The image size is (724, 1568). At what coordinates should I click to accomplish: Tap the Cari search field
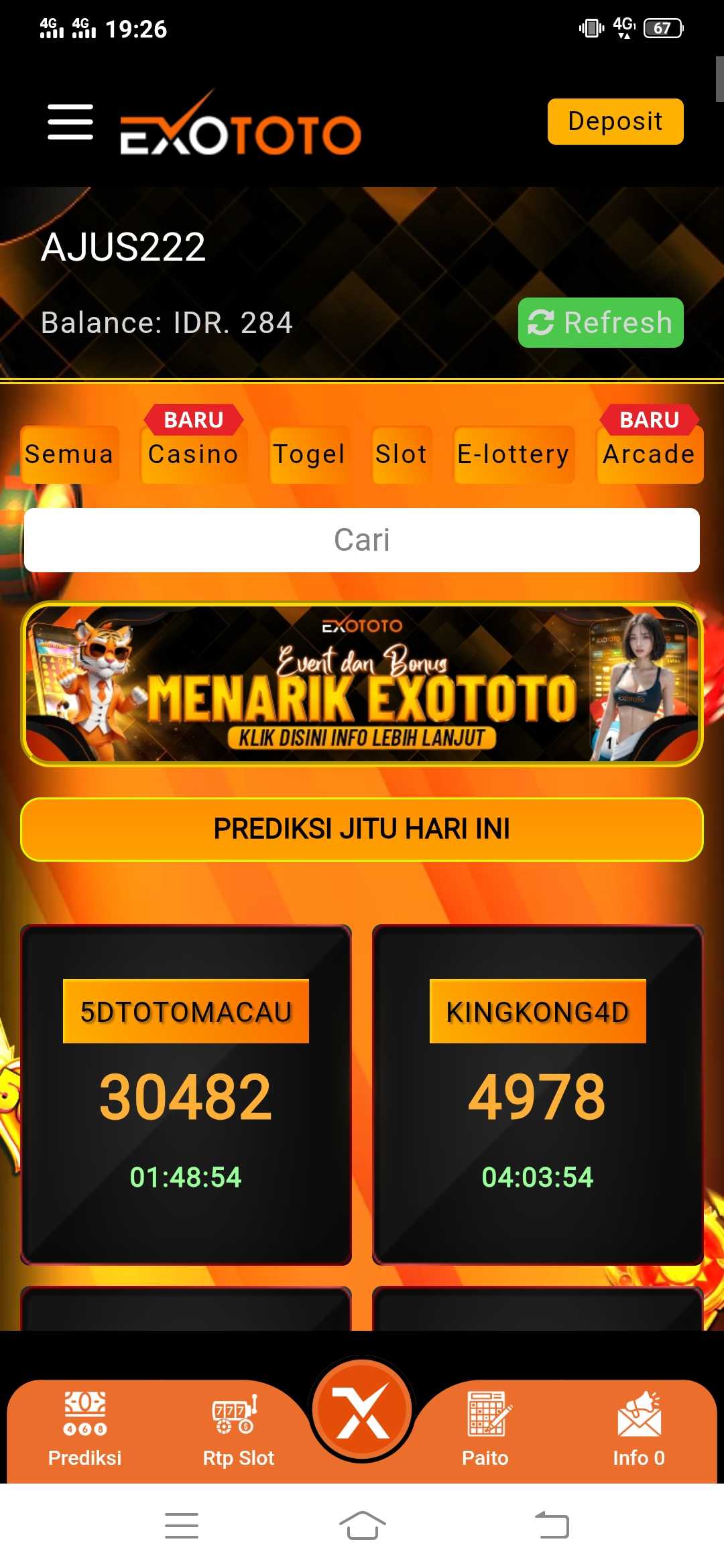click(x=362, y=540)
